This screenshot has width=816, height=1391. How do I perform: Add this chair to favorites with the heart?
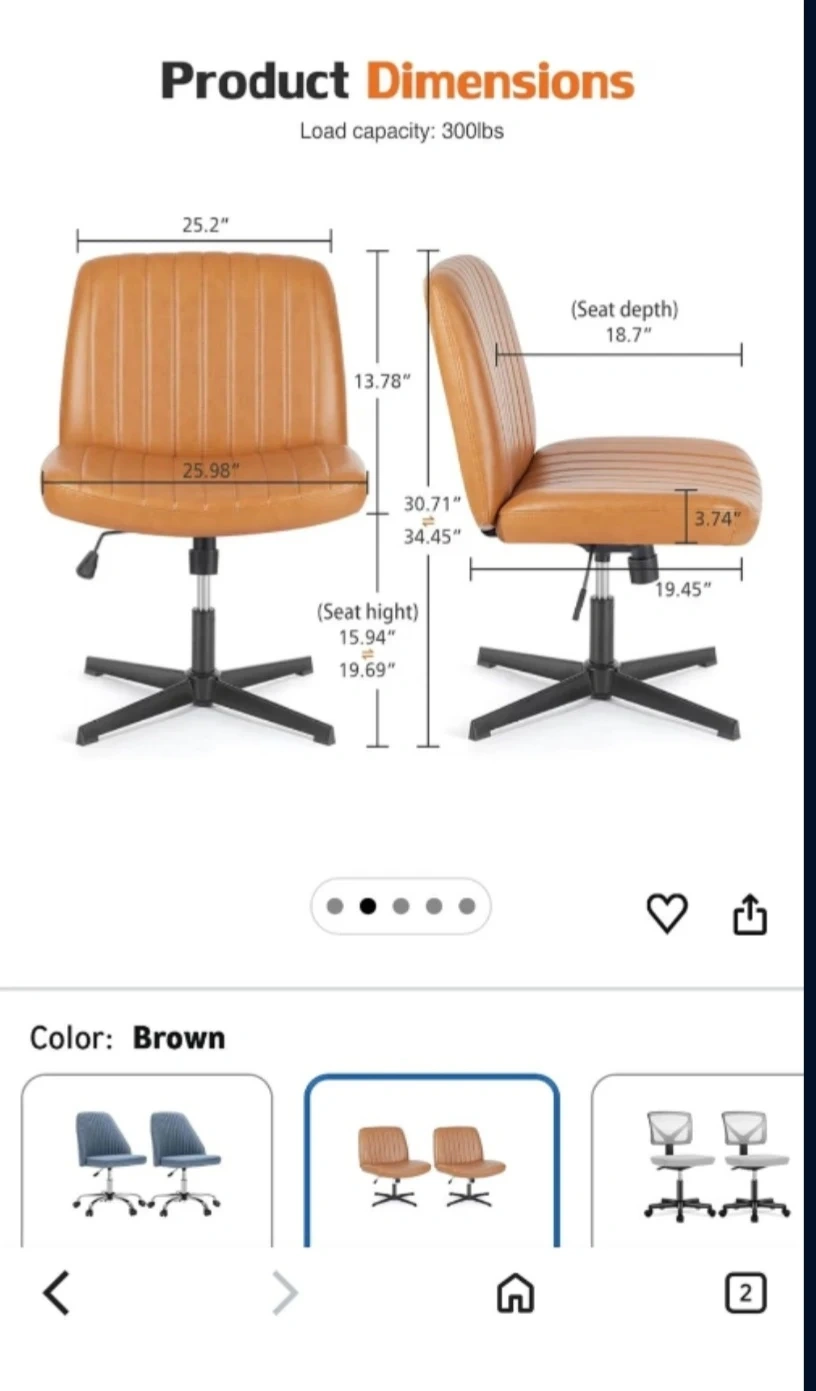667,913
